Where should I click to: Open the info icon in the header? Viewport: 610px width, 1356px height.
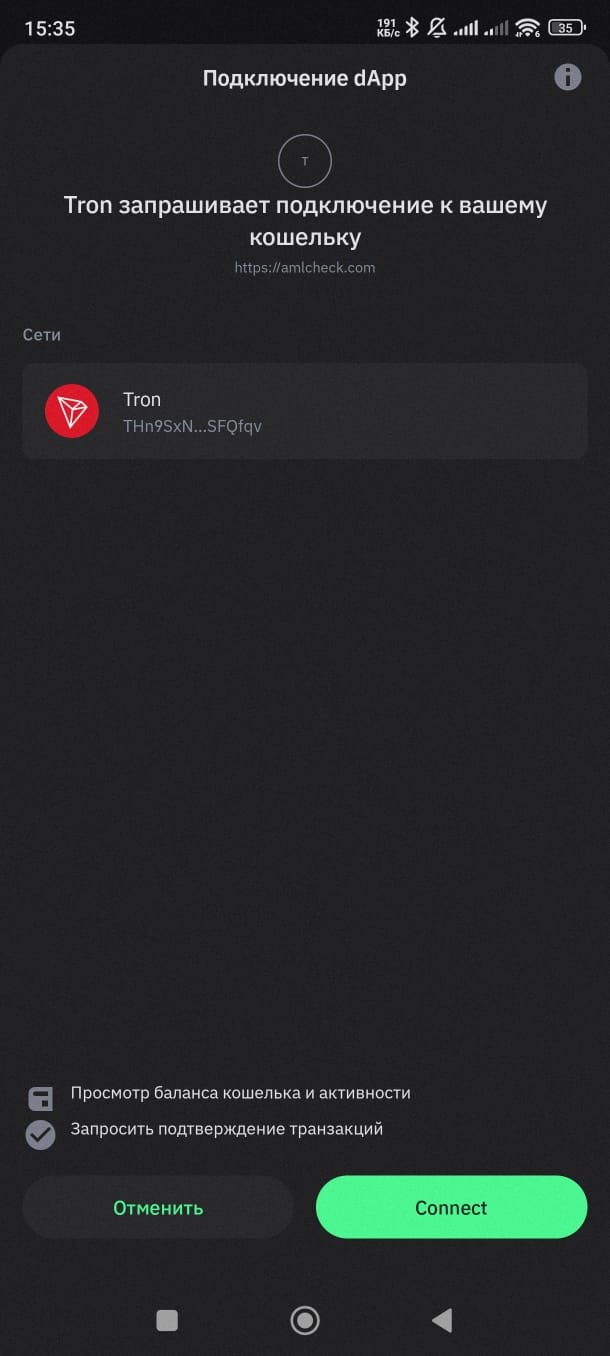pyautogui.click(x=567, y=77)
